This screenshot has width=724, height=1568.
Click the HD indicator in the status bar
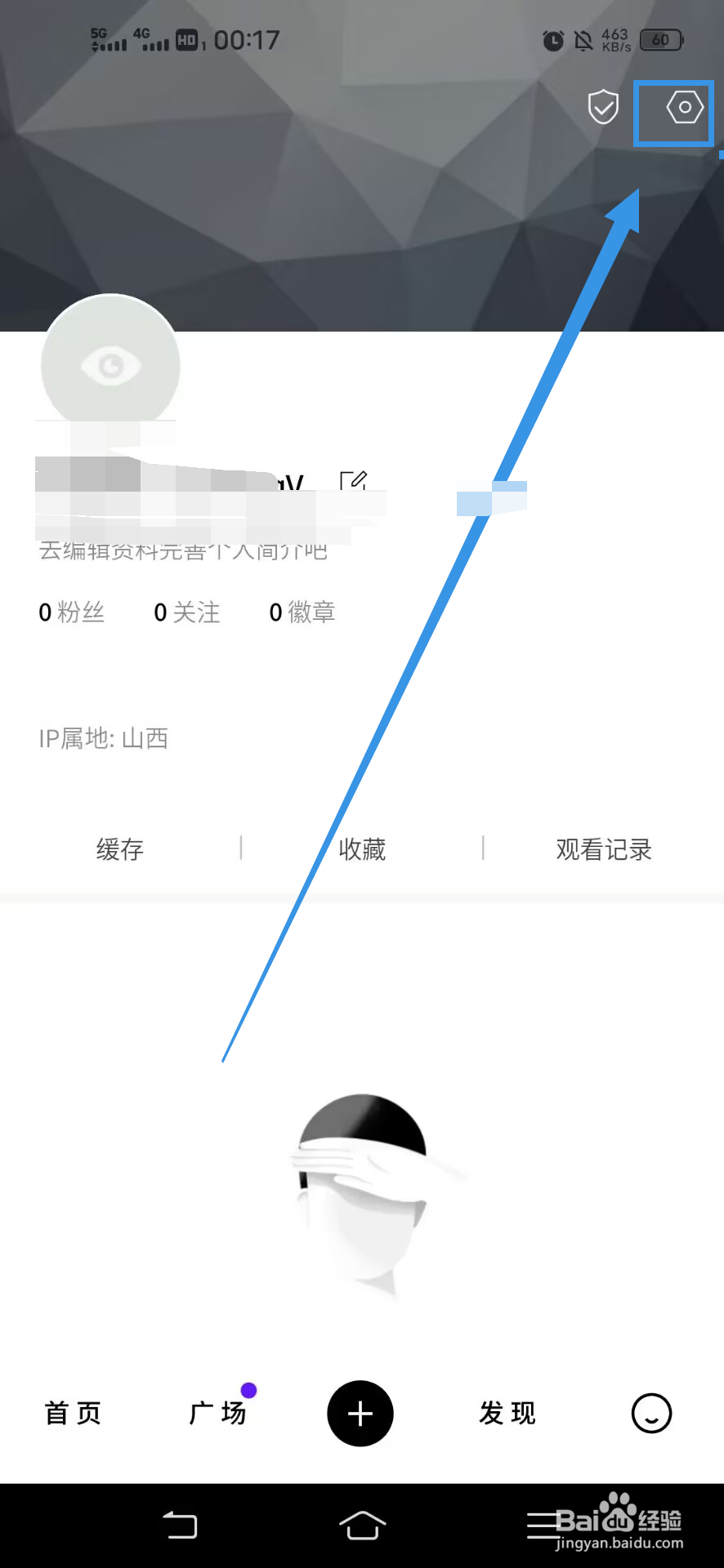187,39
